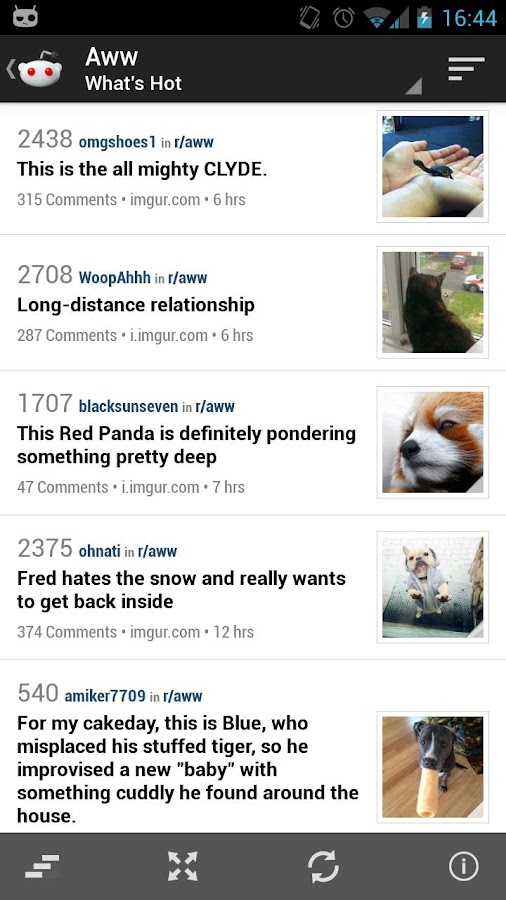506x900 pixels.
Task: Tap the Reddit alien back button
Action: (x=34, y=70)
